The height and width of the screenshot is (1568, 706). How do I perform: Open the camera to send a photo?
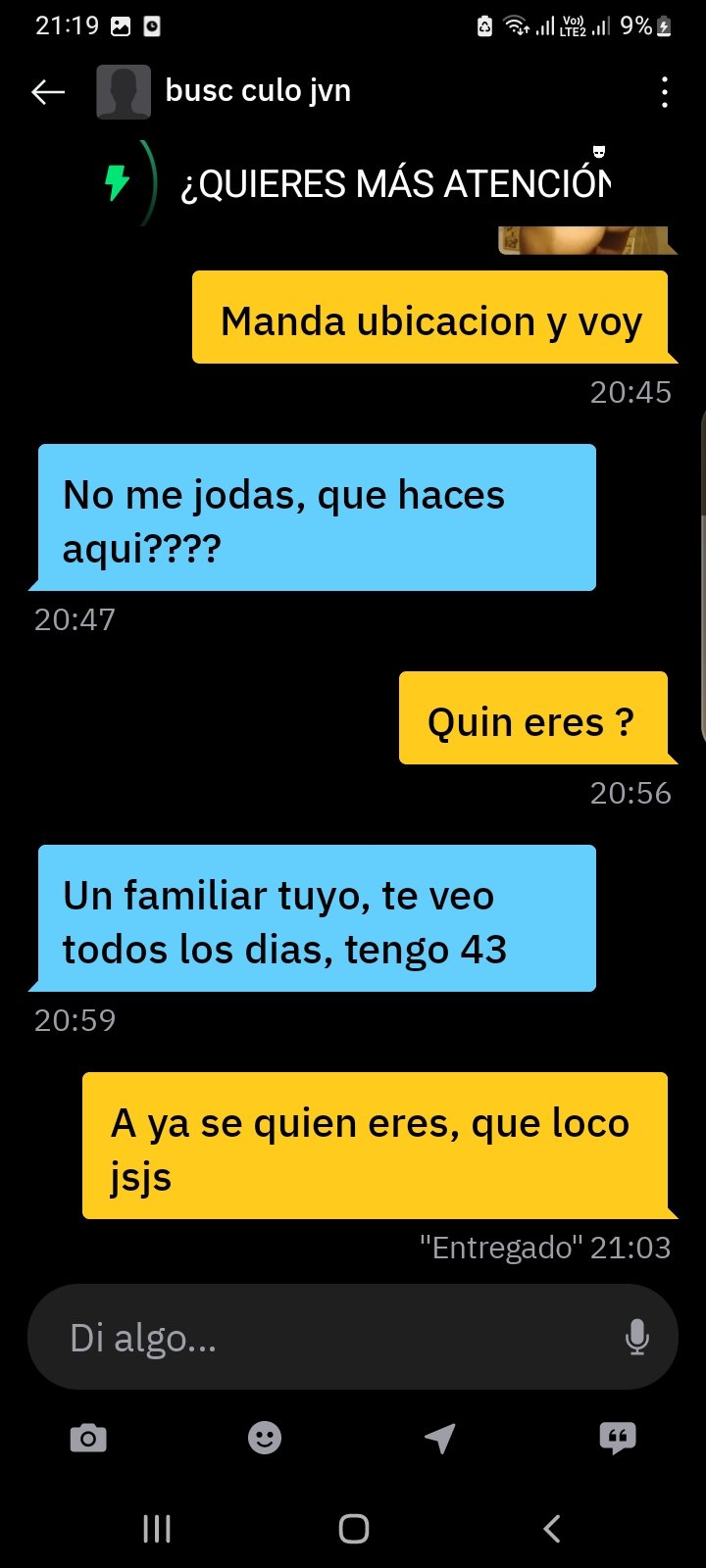pyautogui.click(x=88, y=1438)
